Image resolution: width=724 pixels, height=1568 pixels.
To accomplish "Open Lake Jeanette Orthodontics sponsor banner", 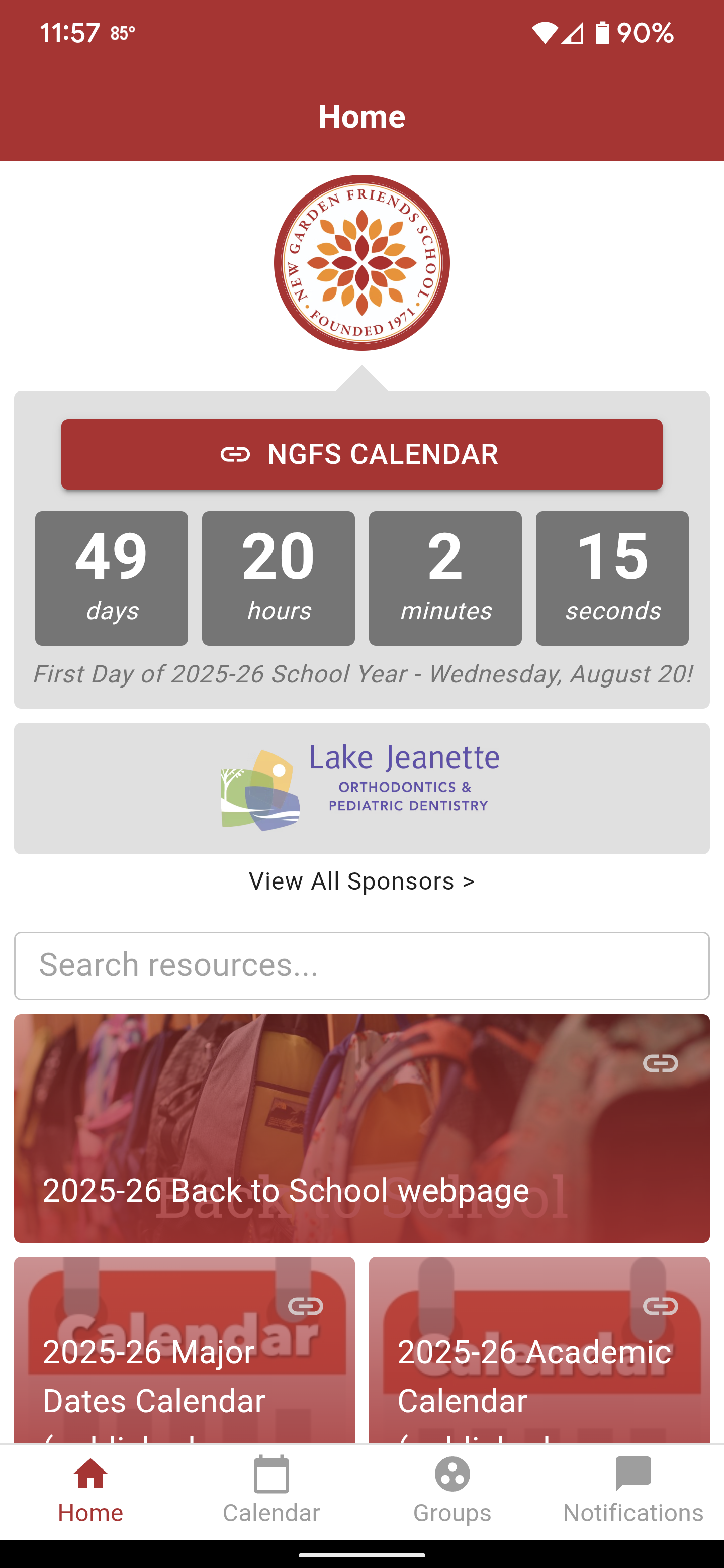I will click(361, 788).
